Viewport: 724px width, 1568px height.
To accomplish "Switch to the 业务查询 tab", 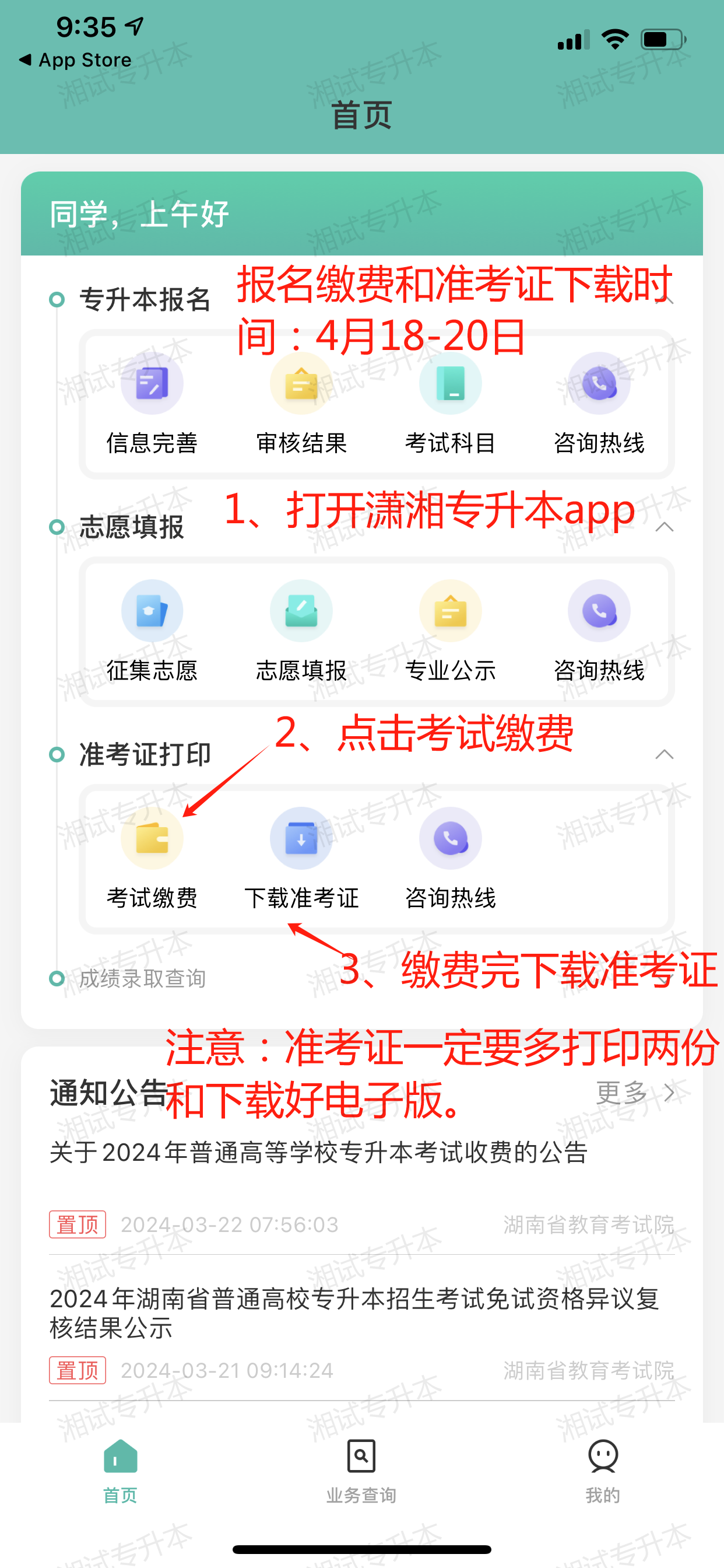I will [361, 1469].
